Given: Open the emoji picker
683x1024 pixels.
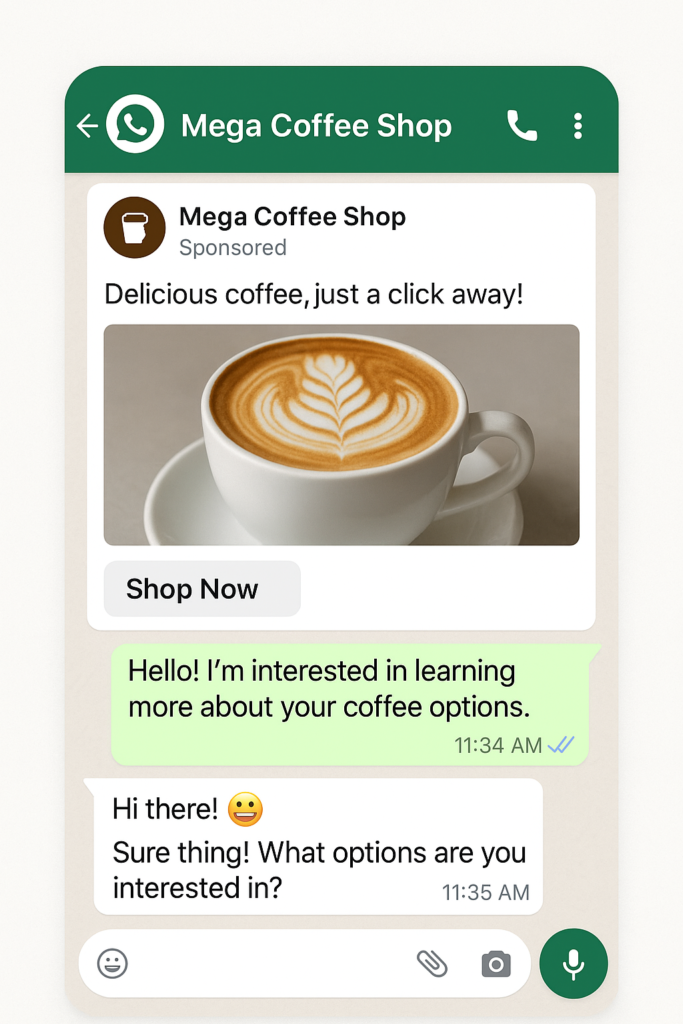Looking at the screenshot, I should click(112, 963).
